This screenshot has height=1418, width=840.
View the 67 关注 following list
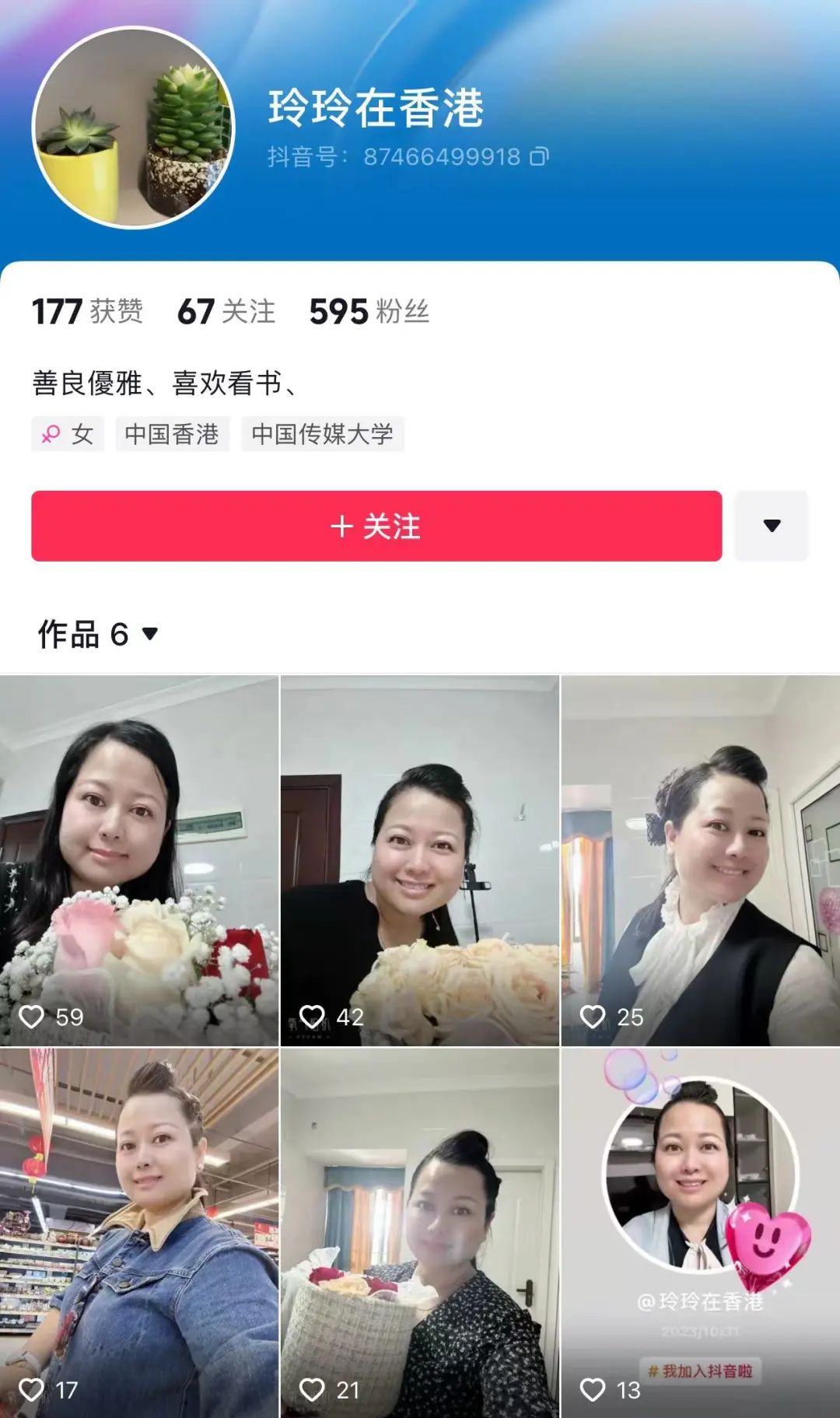coord(226,311)
